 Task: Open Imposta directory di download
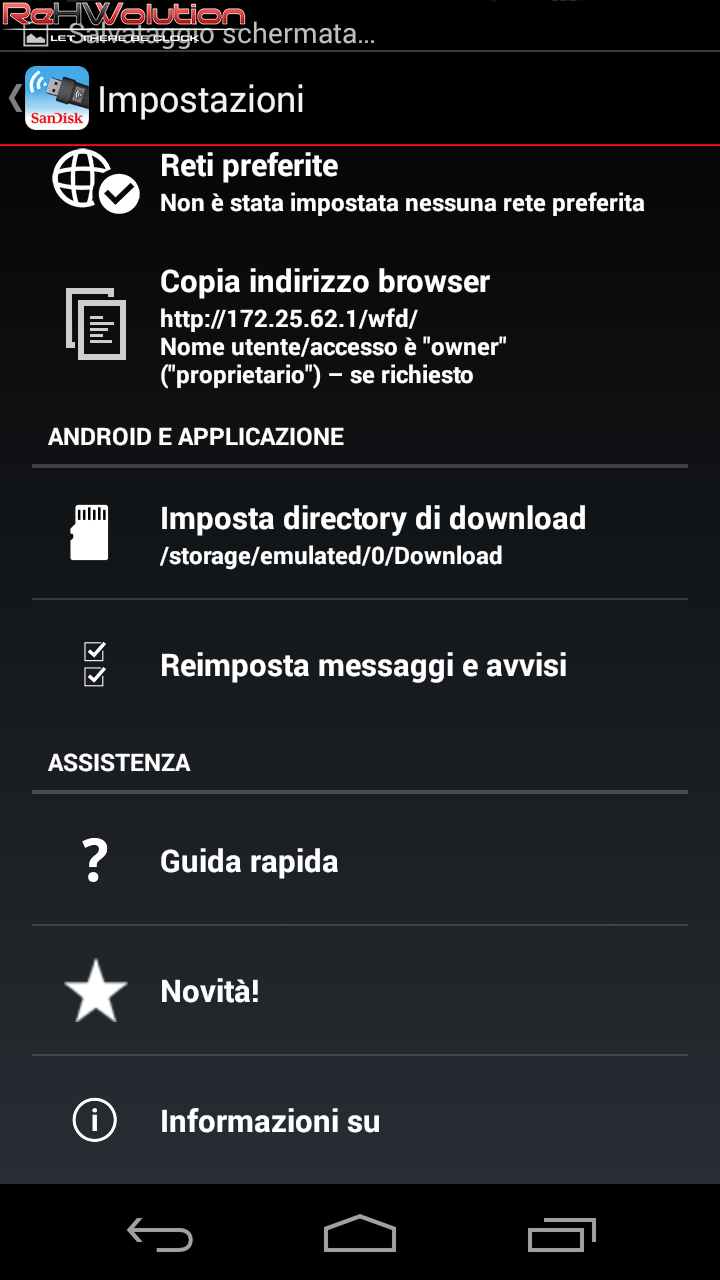coord(360,533)
